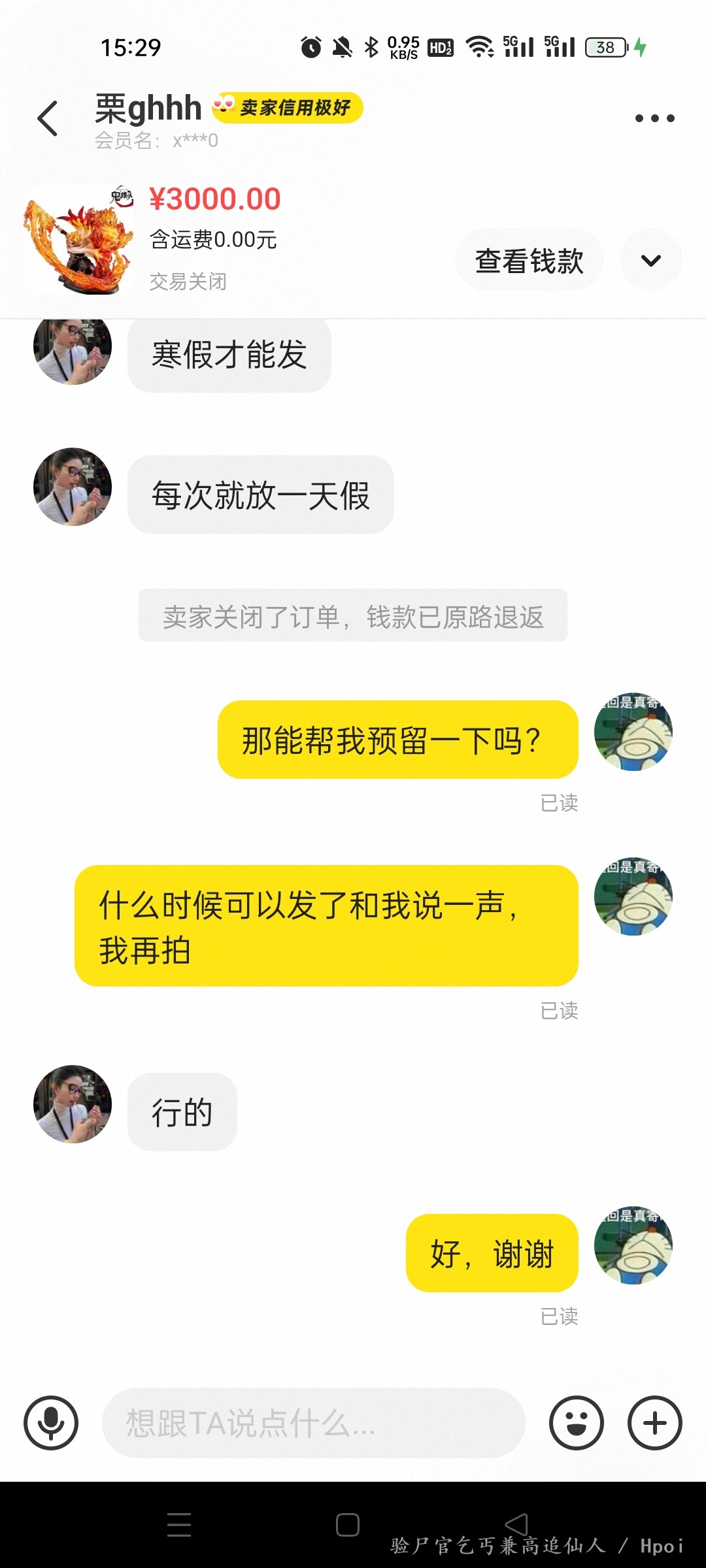Screen dimensions: 706x1568
Task: Open the three-dot overflow menu
Action: tap(654, 118)
